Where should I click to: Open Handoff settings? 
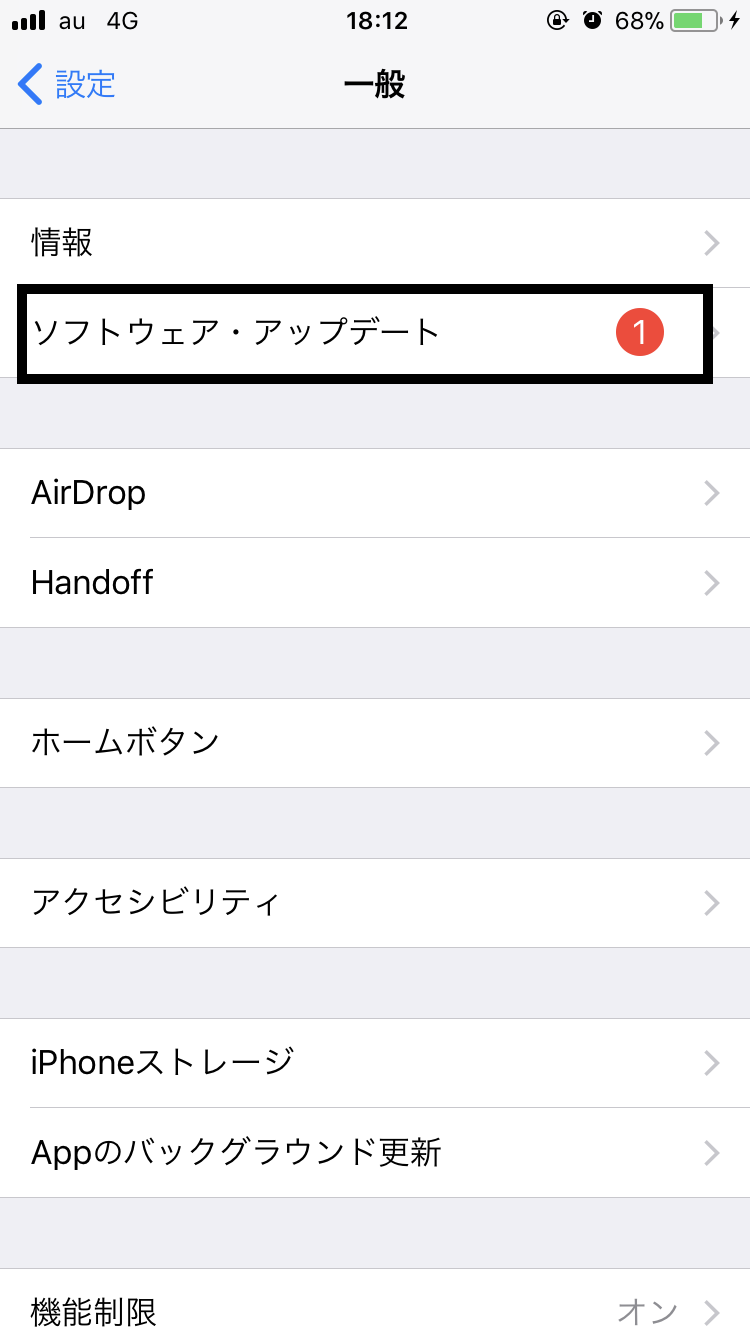point(375,583)
